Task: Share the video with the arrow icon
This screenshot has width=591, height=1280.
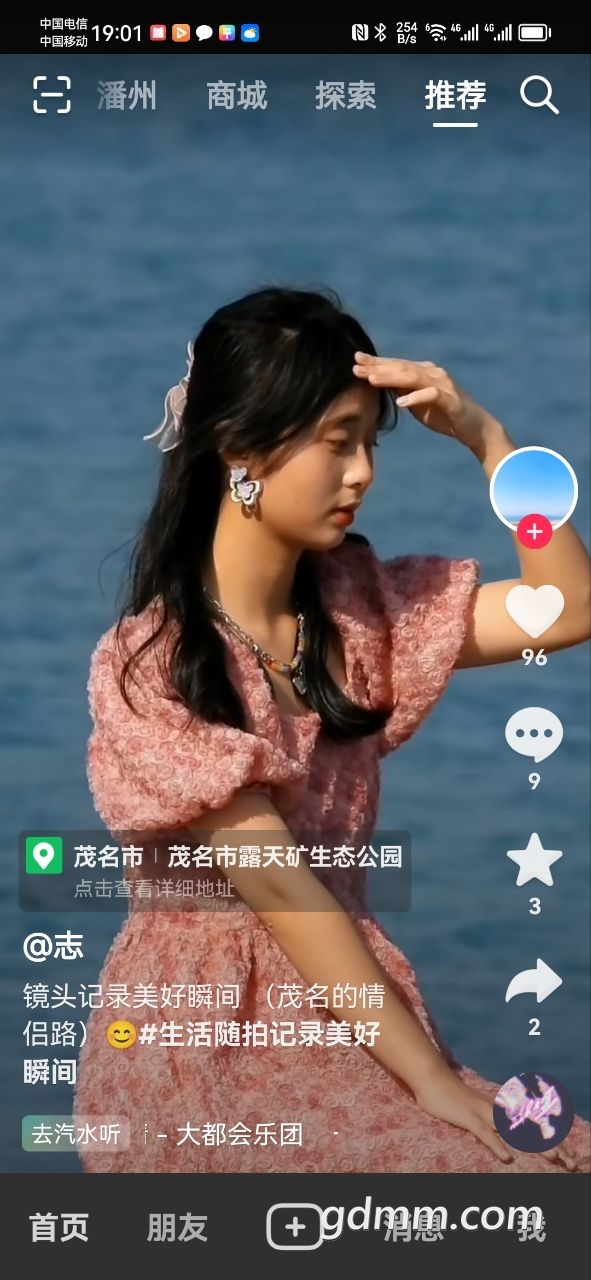Action: (x=534, y=983)
